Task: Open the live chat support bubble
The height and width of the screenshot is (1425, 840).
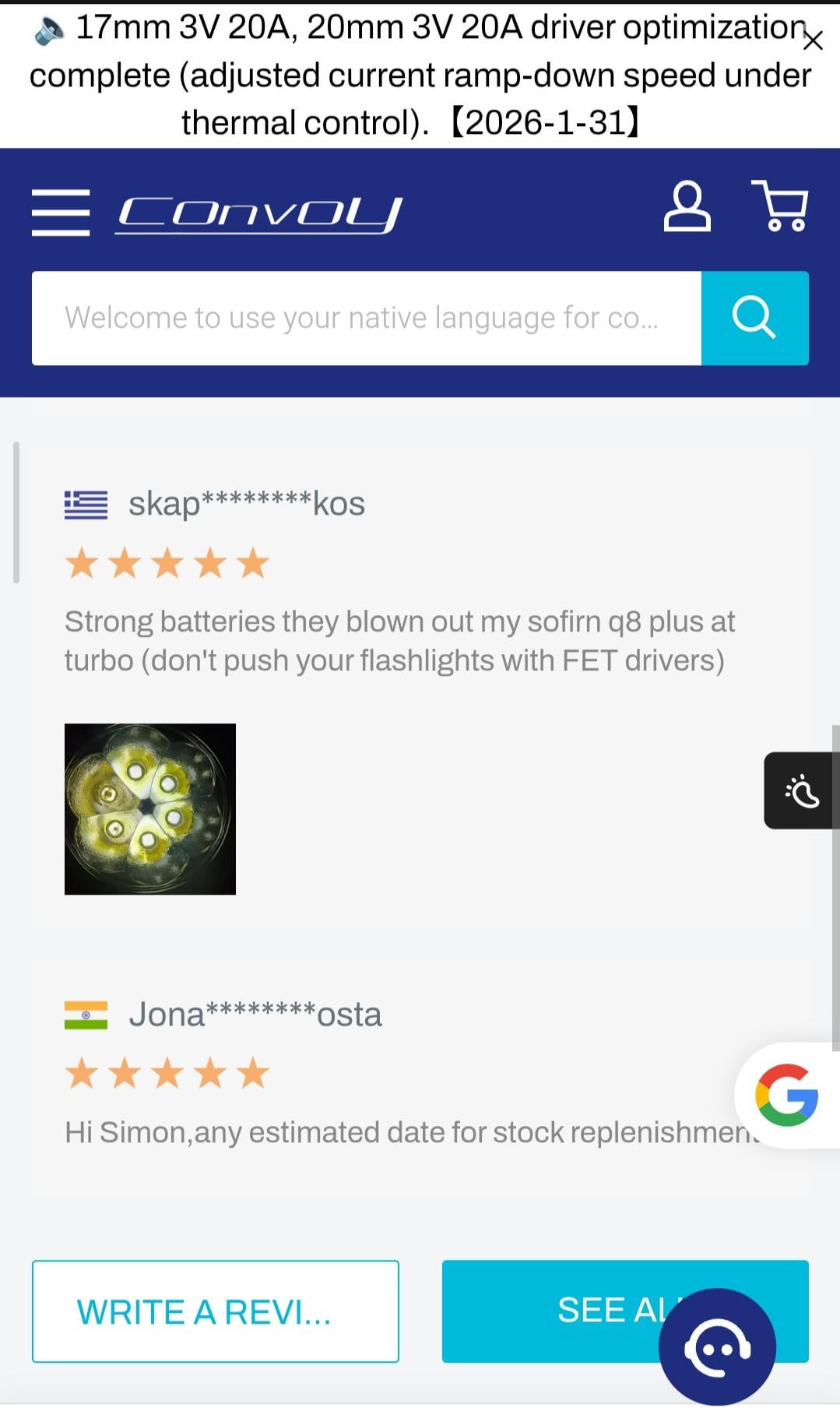Action: tap(717, 1348)
